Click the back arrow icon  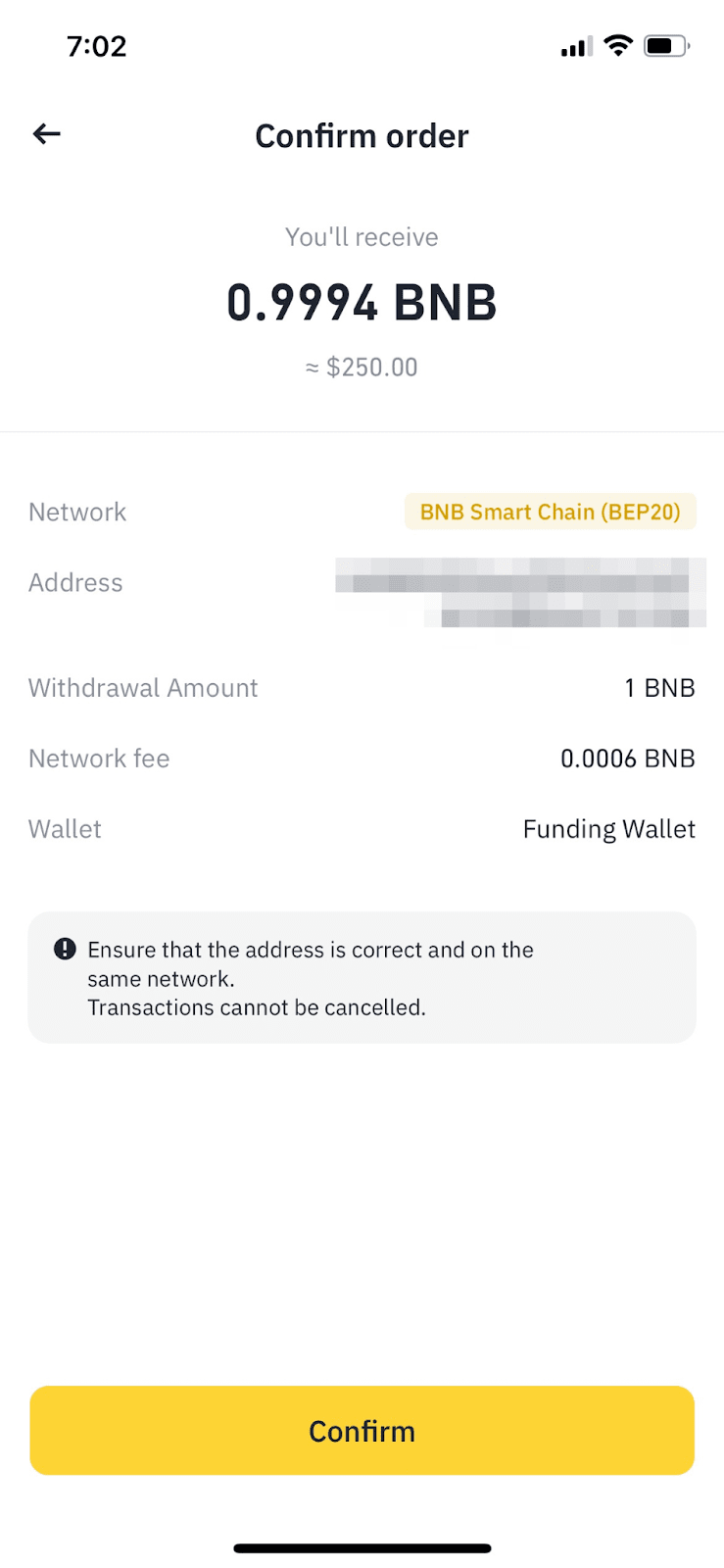46,134
